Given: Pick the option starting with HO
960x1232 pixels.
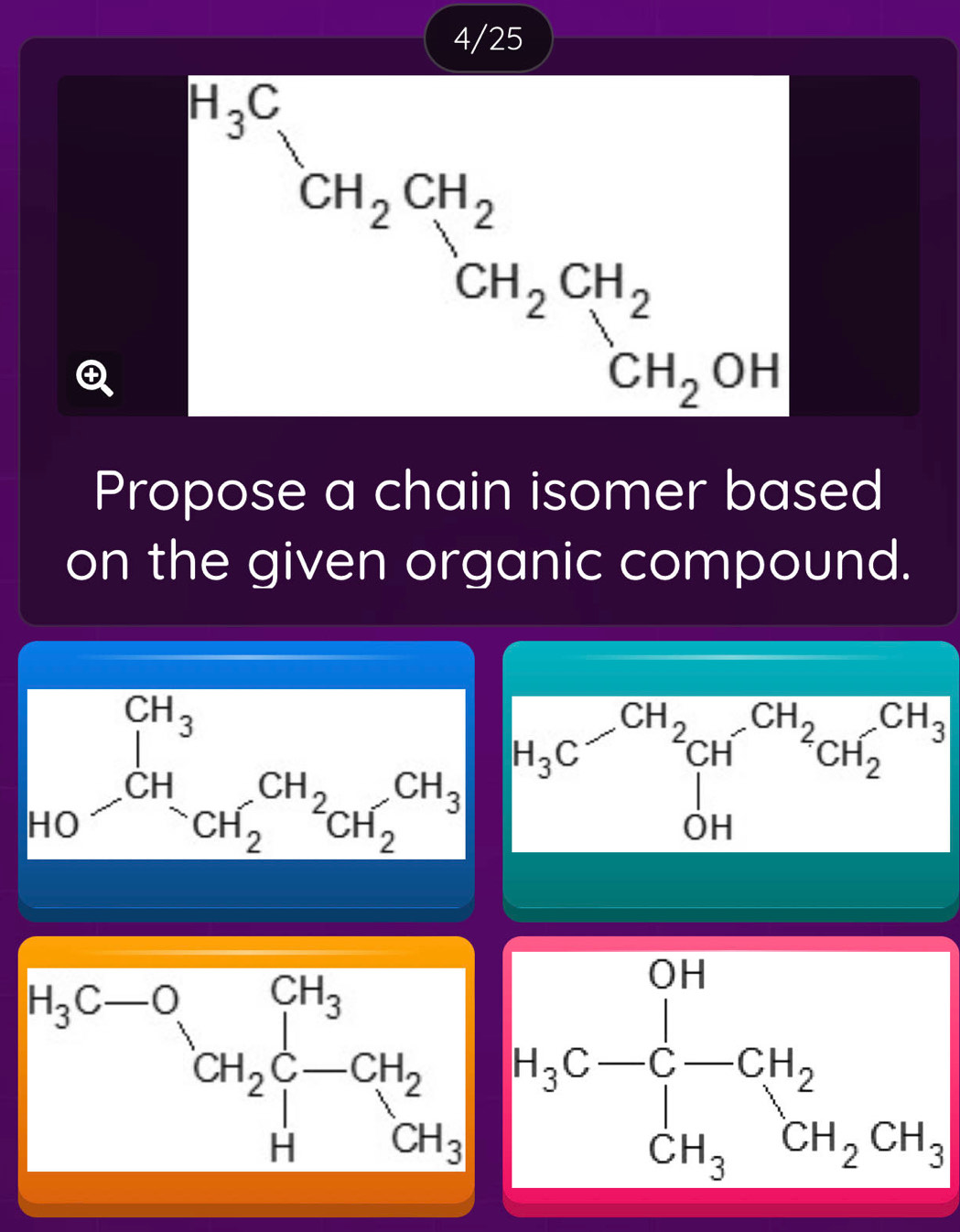Looking at the screenshot, I should click(247, 778).
